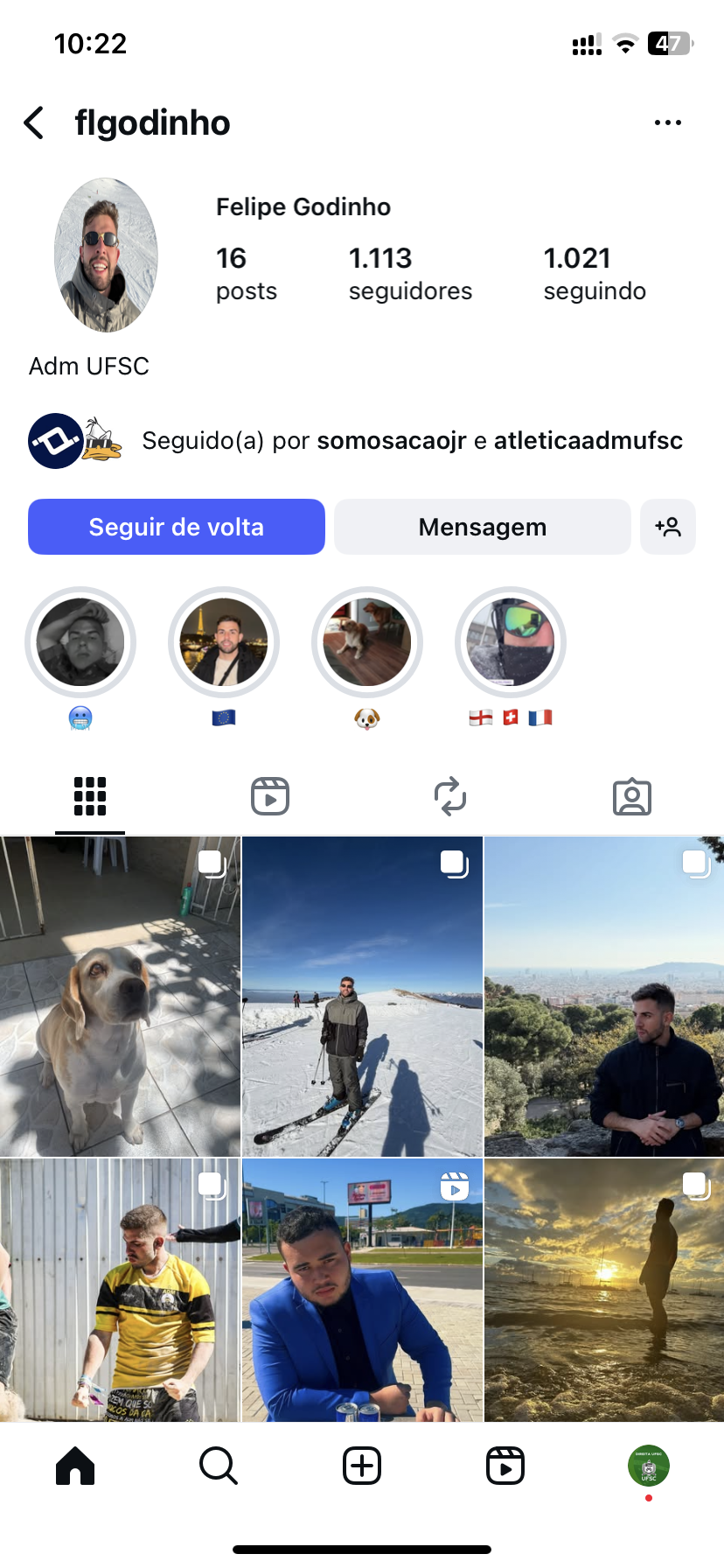Open the European Union flag highlight
This screenshot has width=724, height=1568.
coord(224,643)
